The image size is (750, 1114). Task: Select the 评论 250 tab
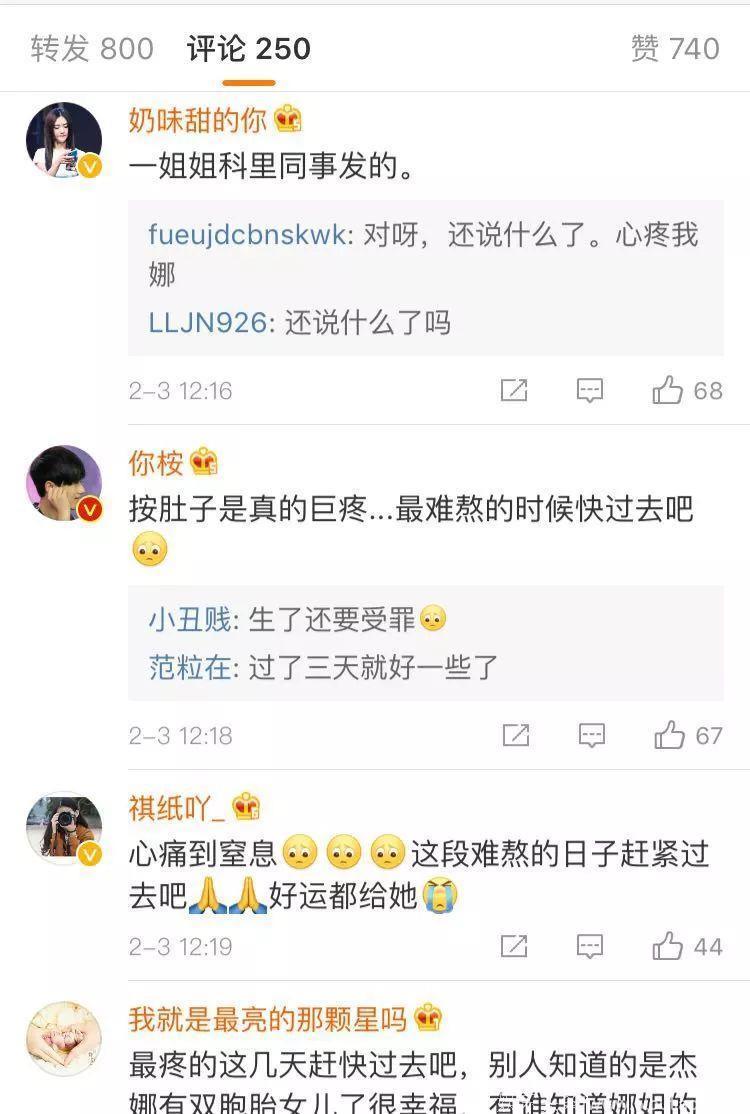point(248,48)
